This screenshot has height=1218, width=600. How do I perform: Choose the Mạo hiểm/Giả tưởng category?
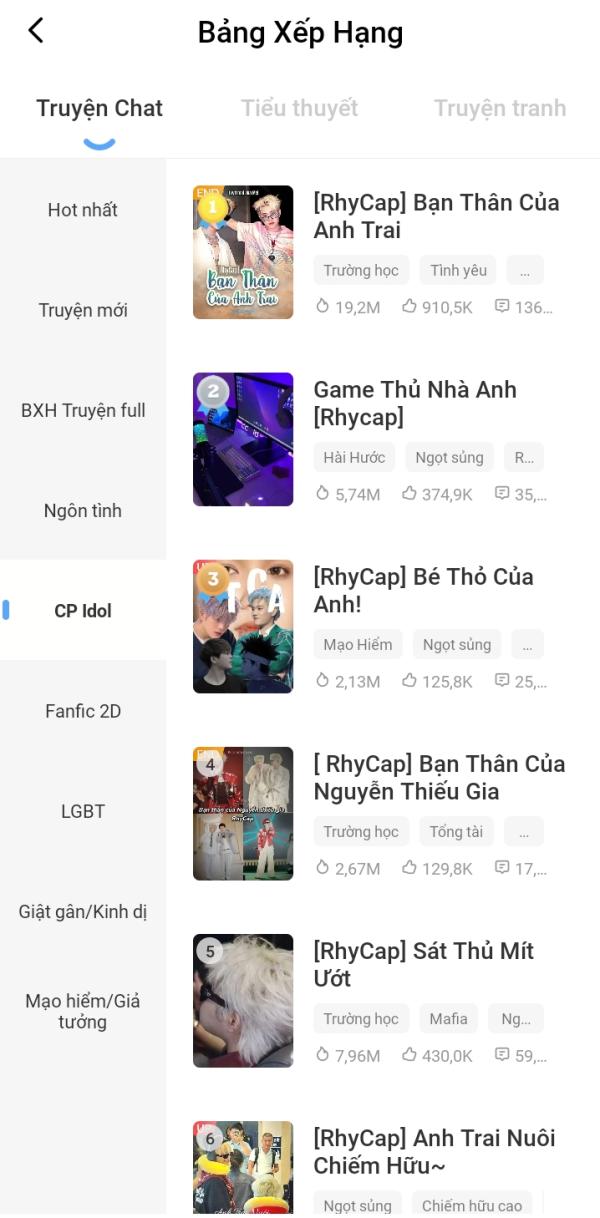(83, 1011)
